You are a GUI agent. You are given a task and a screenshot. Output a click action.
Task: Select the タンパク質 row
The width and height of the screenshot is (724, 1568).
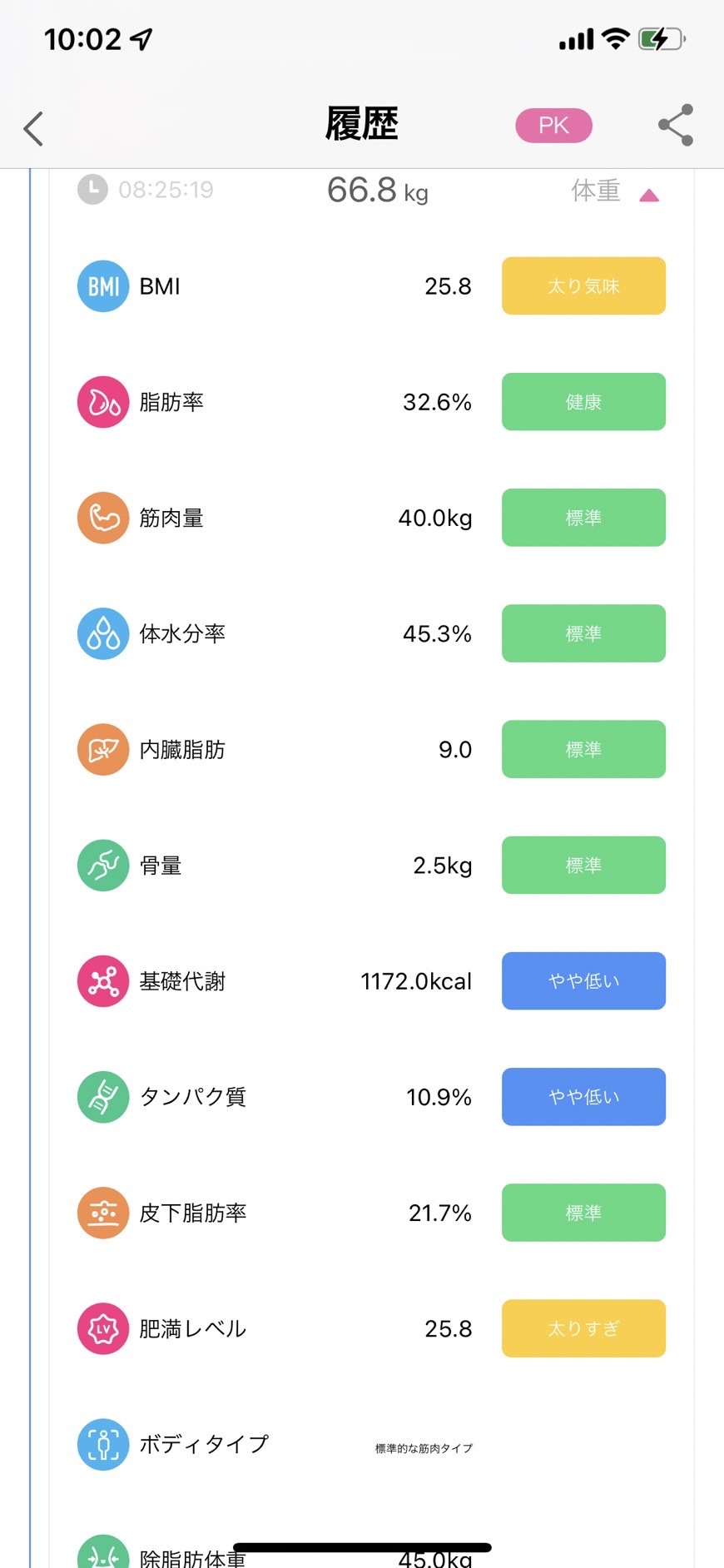pyautogui.click(x=371, y=1096)
